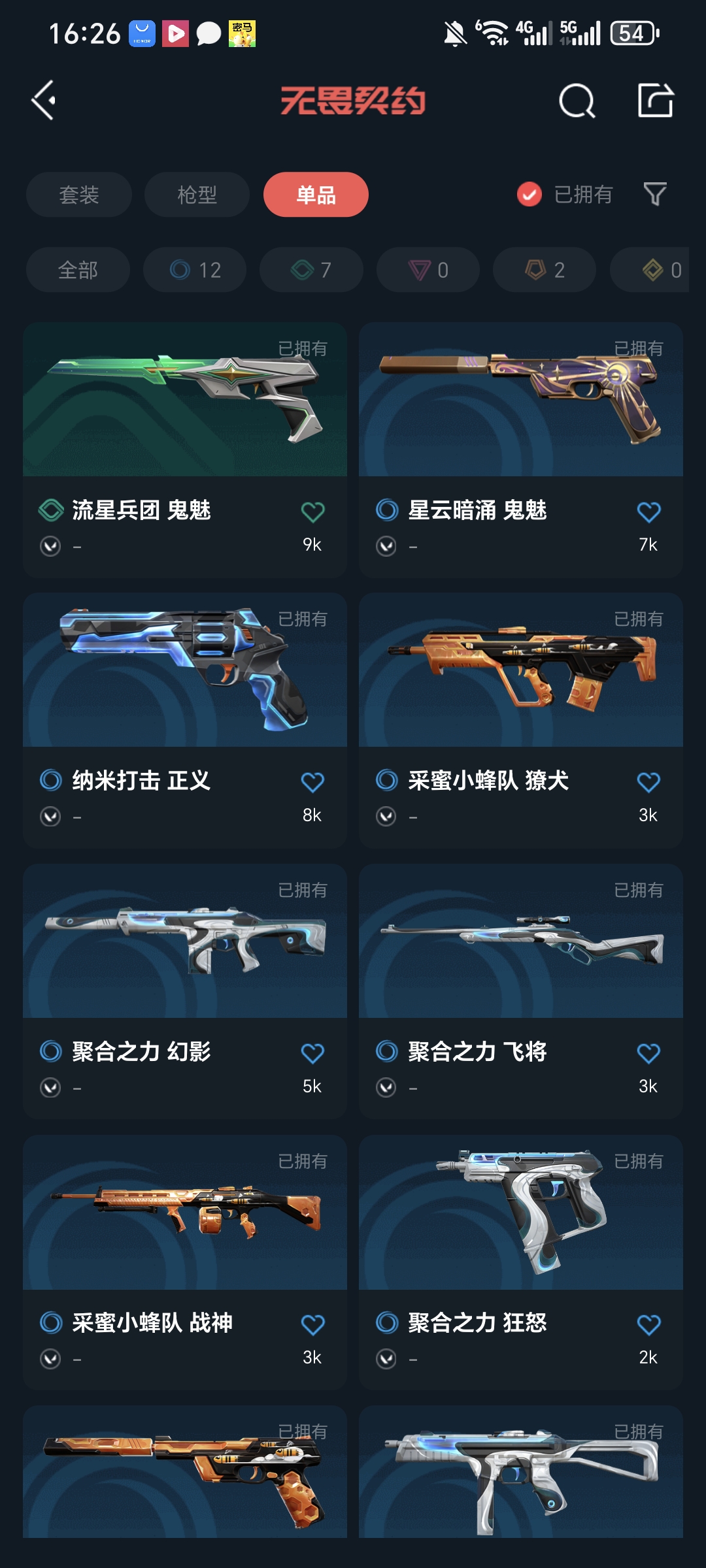The image size is (706, 1568).
Task: Like the 星云暗涌 鬼魅 skin
Action: tap(648, 512)
